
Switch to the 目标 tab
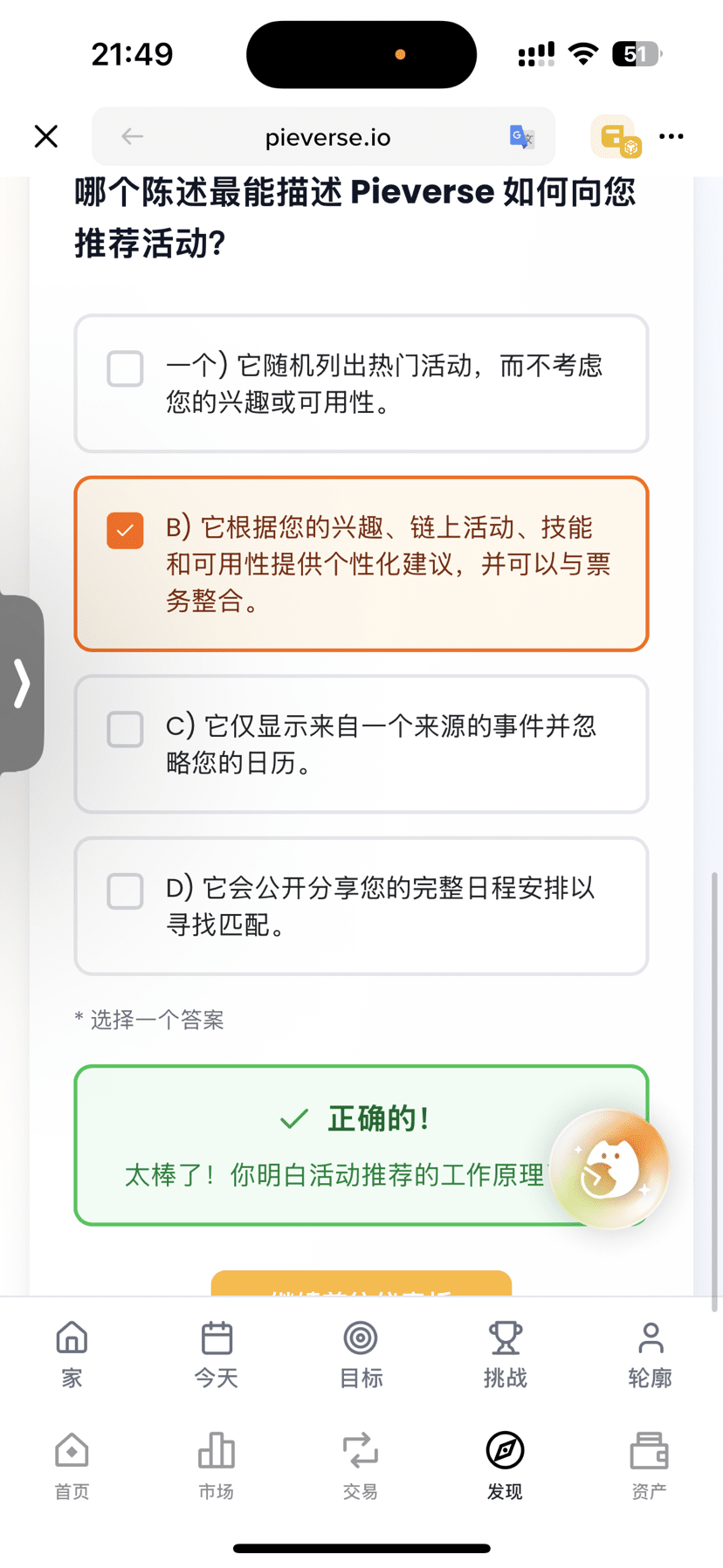click(361, 1354)
